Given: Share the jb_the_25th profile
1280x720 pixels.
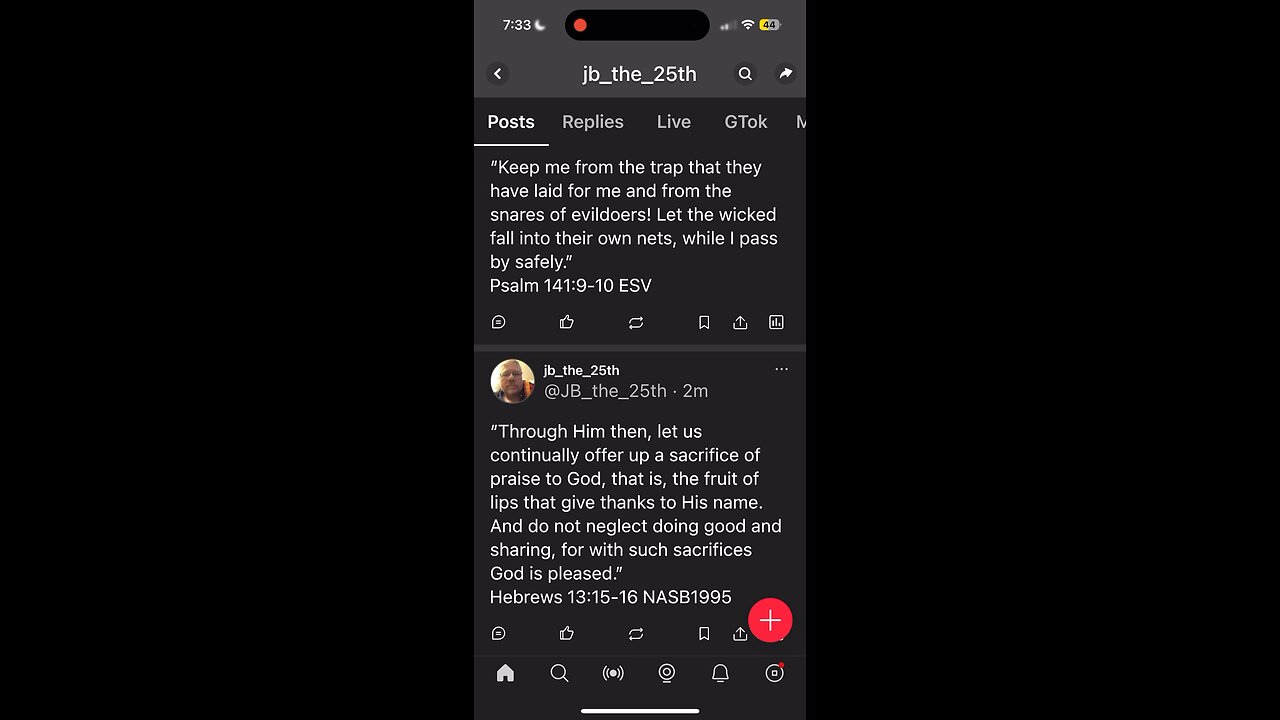Looking at the screenshot, I should [x=786, y=74].
